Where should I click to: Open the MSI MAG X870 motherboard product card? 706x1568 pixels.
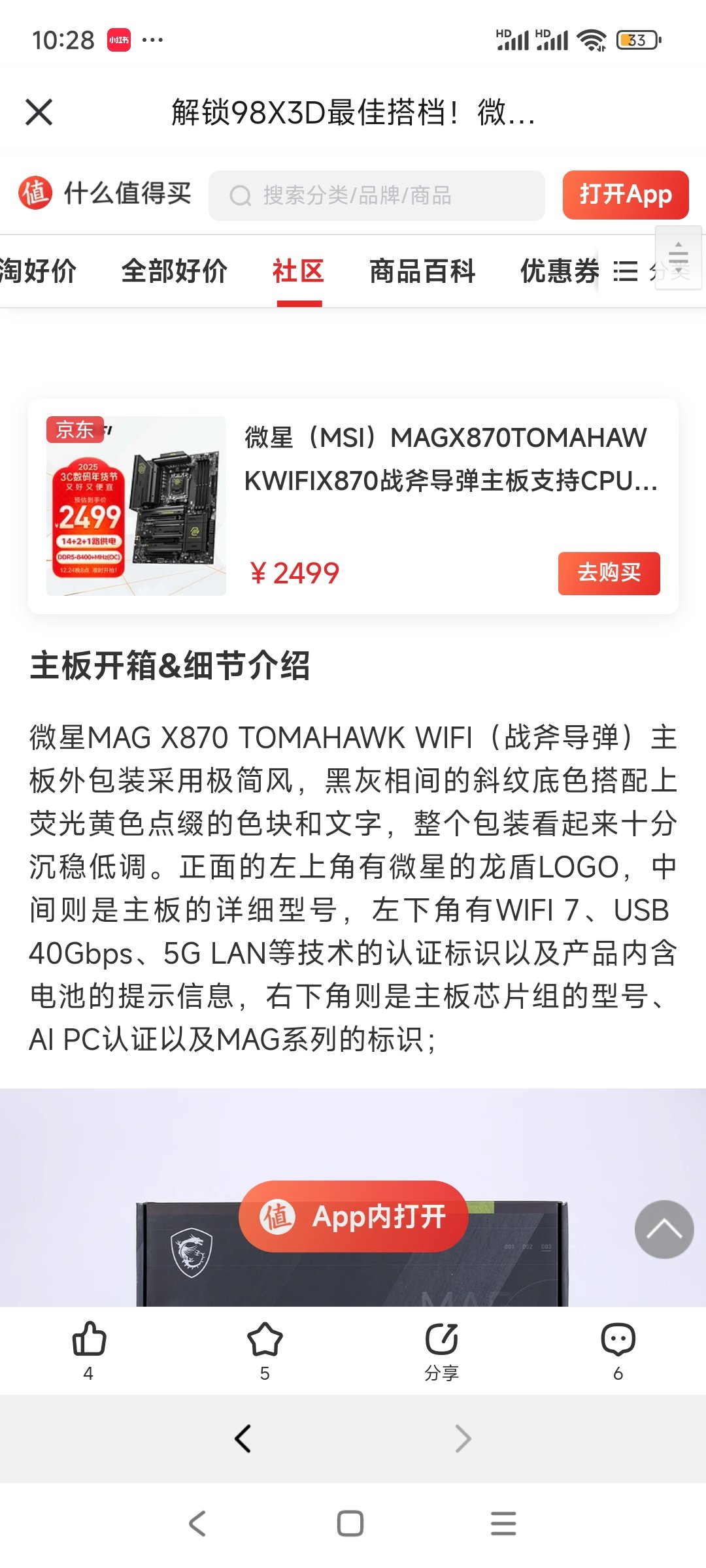353,506
